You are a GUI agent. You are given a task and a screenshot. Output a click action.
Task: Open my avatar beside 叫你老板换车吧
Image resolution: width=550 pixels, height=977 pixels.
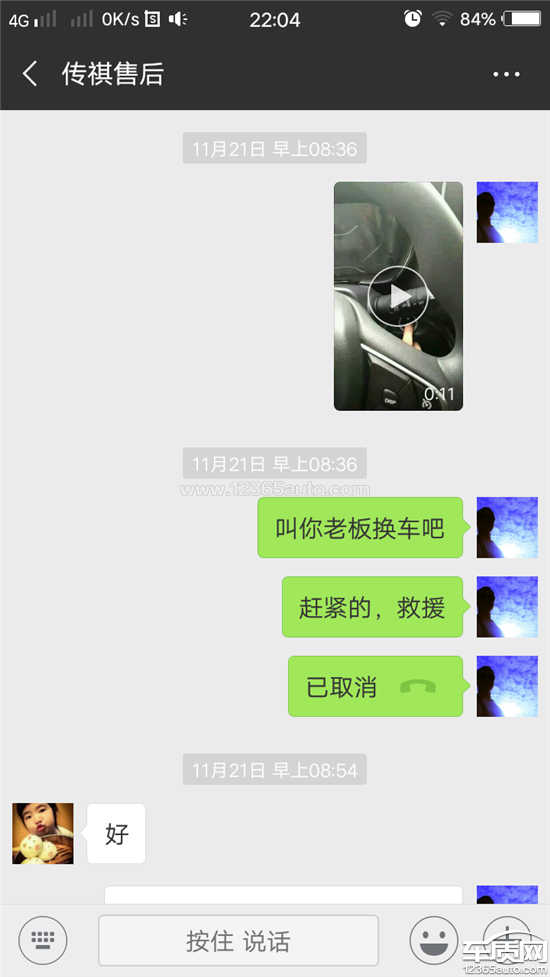(x=507, y=527)
